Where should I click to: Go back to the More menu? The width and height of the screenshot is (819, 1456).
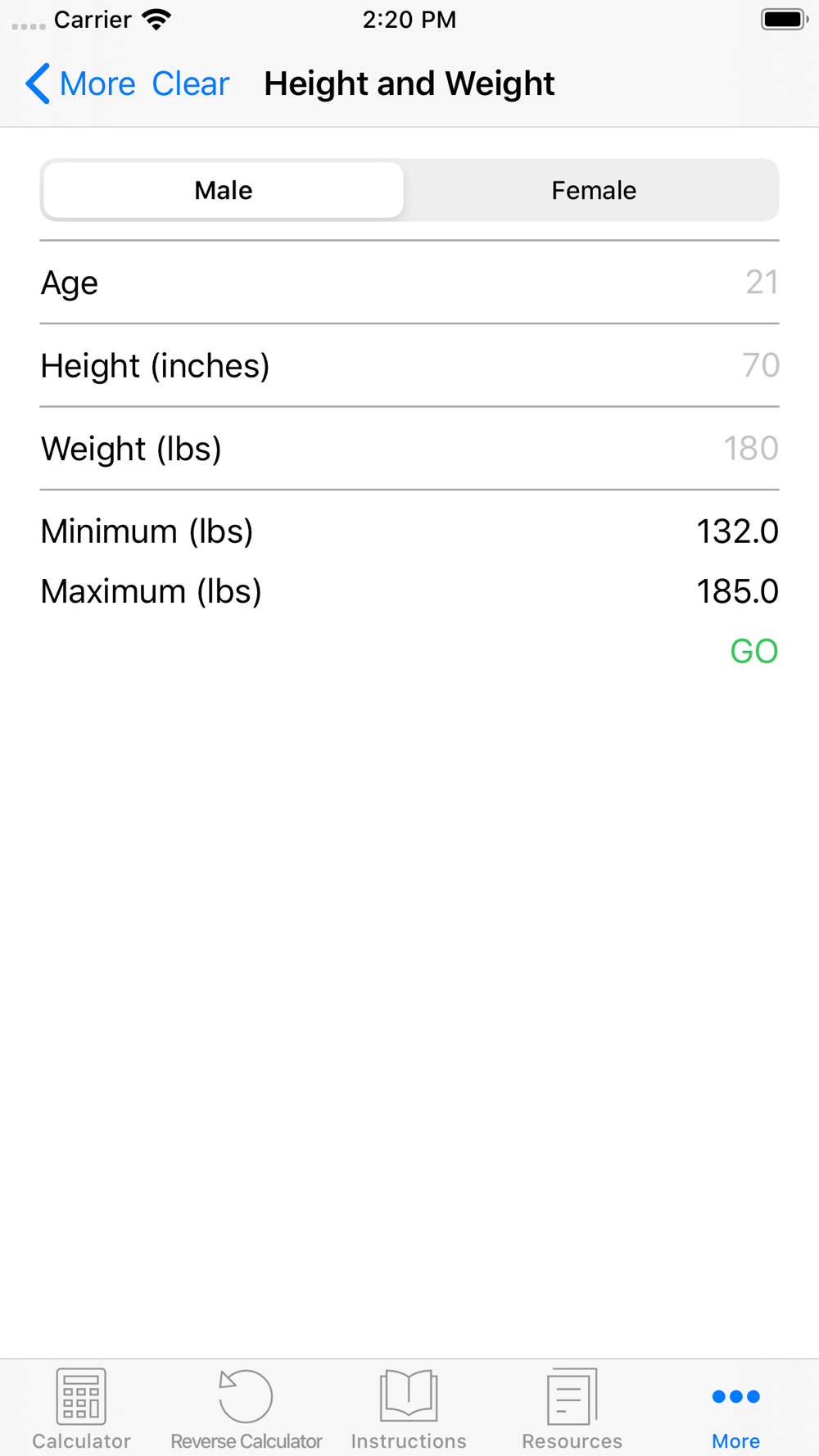point(80,84)
